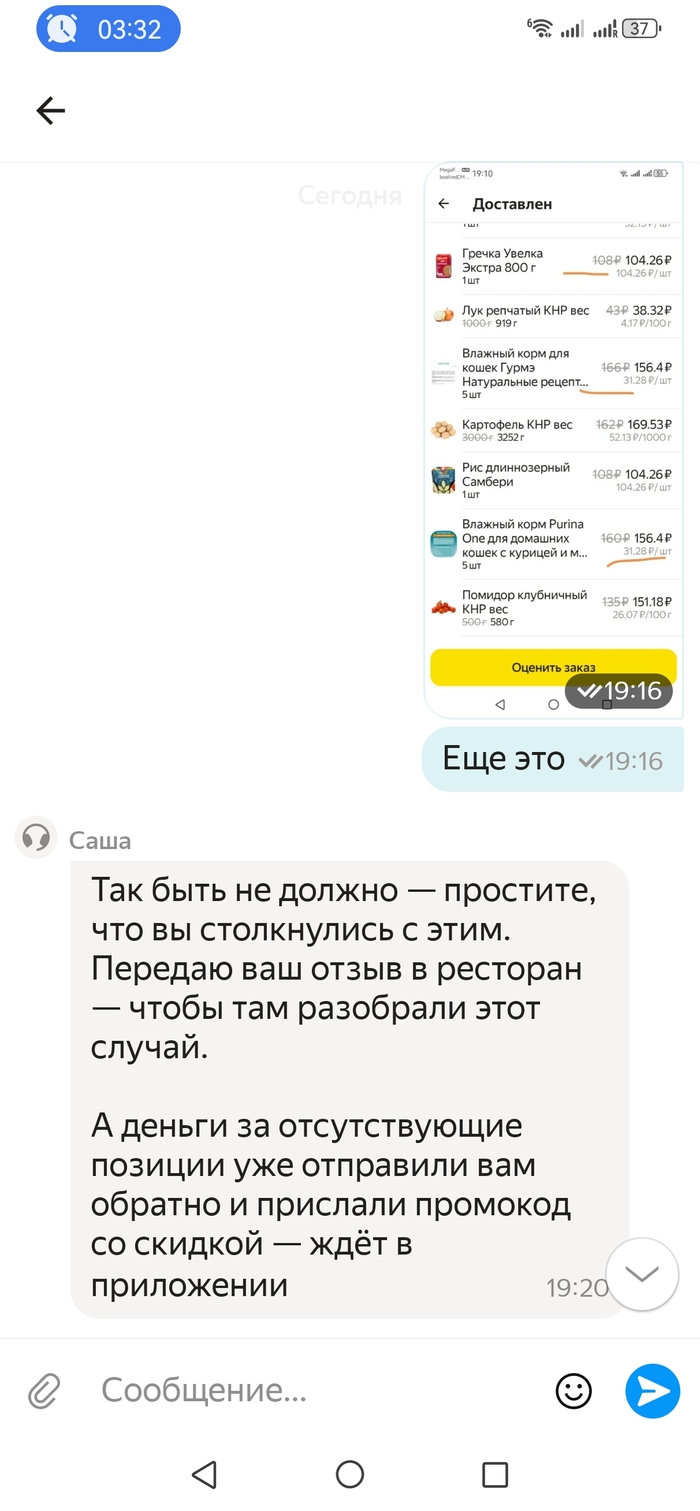700x1511 pixels.
Task: Go back using the top-left arrow
Action: point(50,111)
